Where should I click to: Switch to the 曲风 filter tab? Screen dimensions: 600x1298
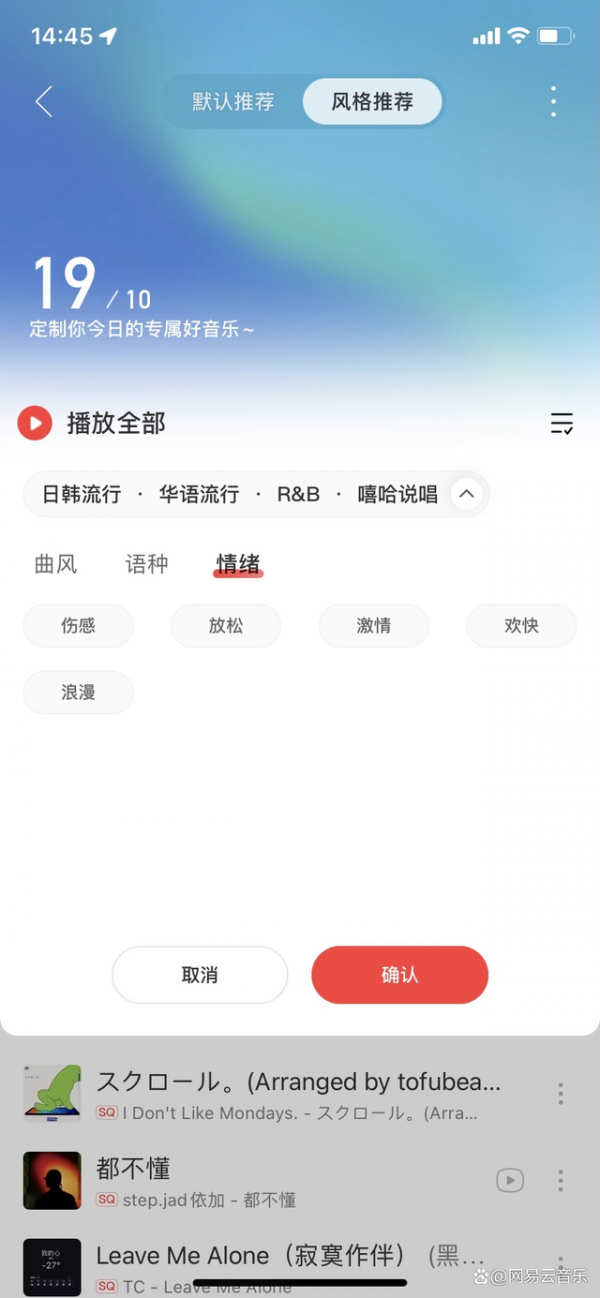pos(56,565)
